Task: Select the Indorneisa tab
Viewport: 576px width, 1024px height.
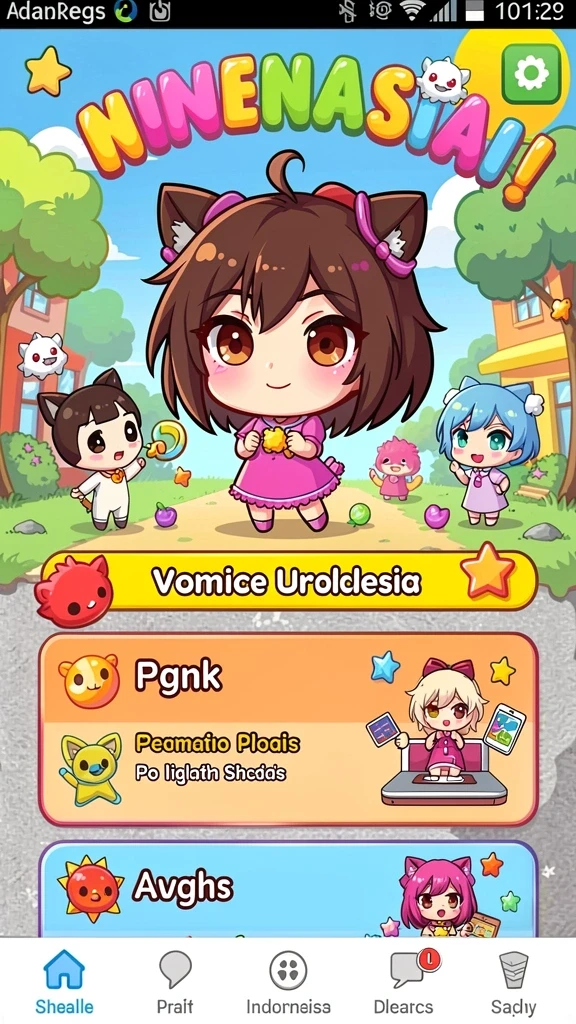Action: point(288,982)
